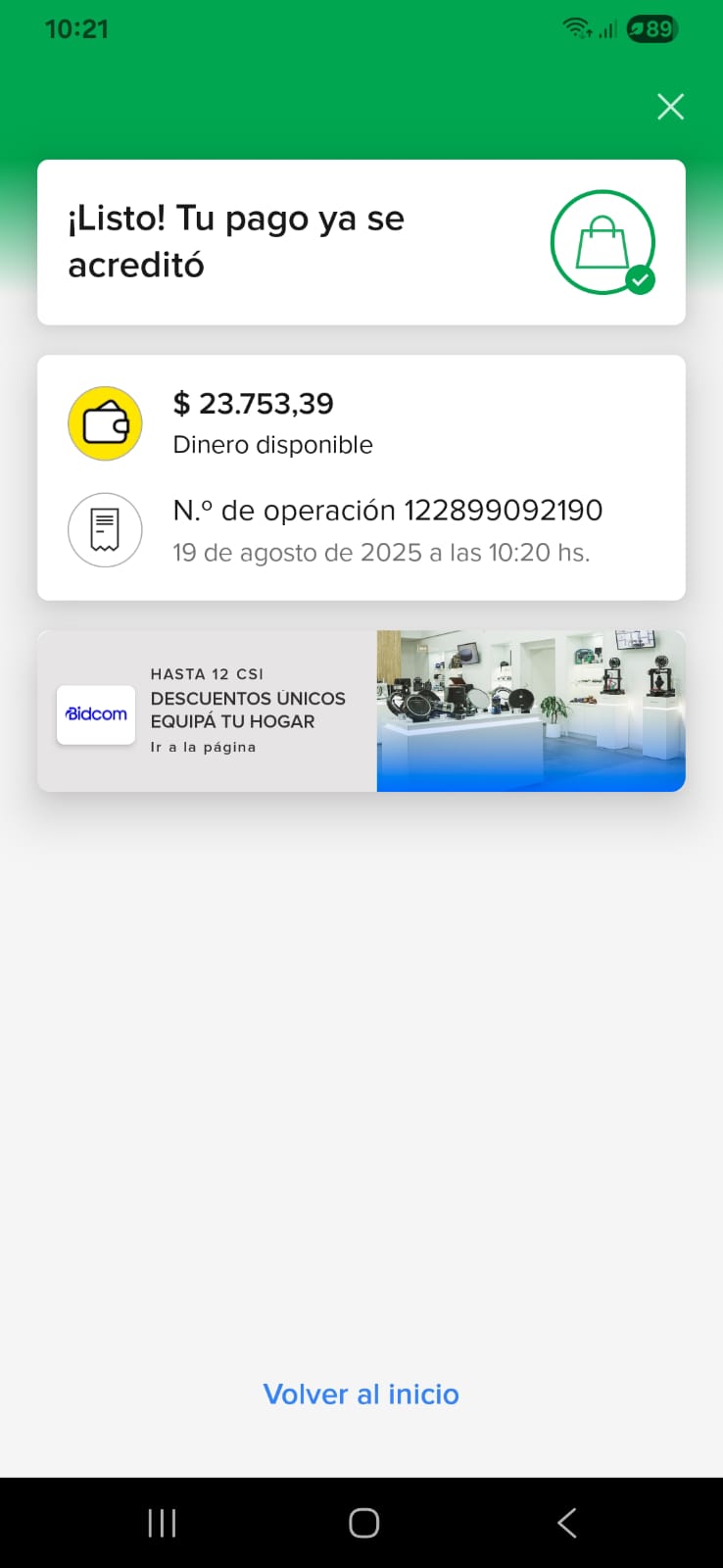Open the operation number receipt row
The height and width of the screenshot is (1568, 723).
click(x=361, y=530)
